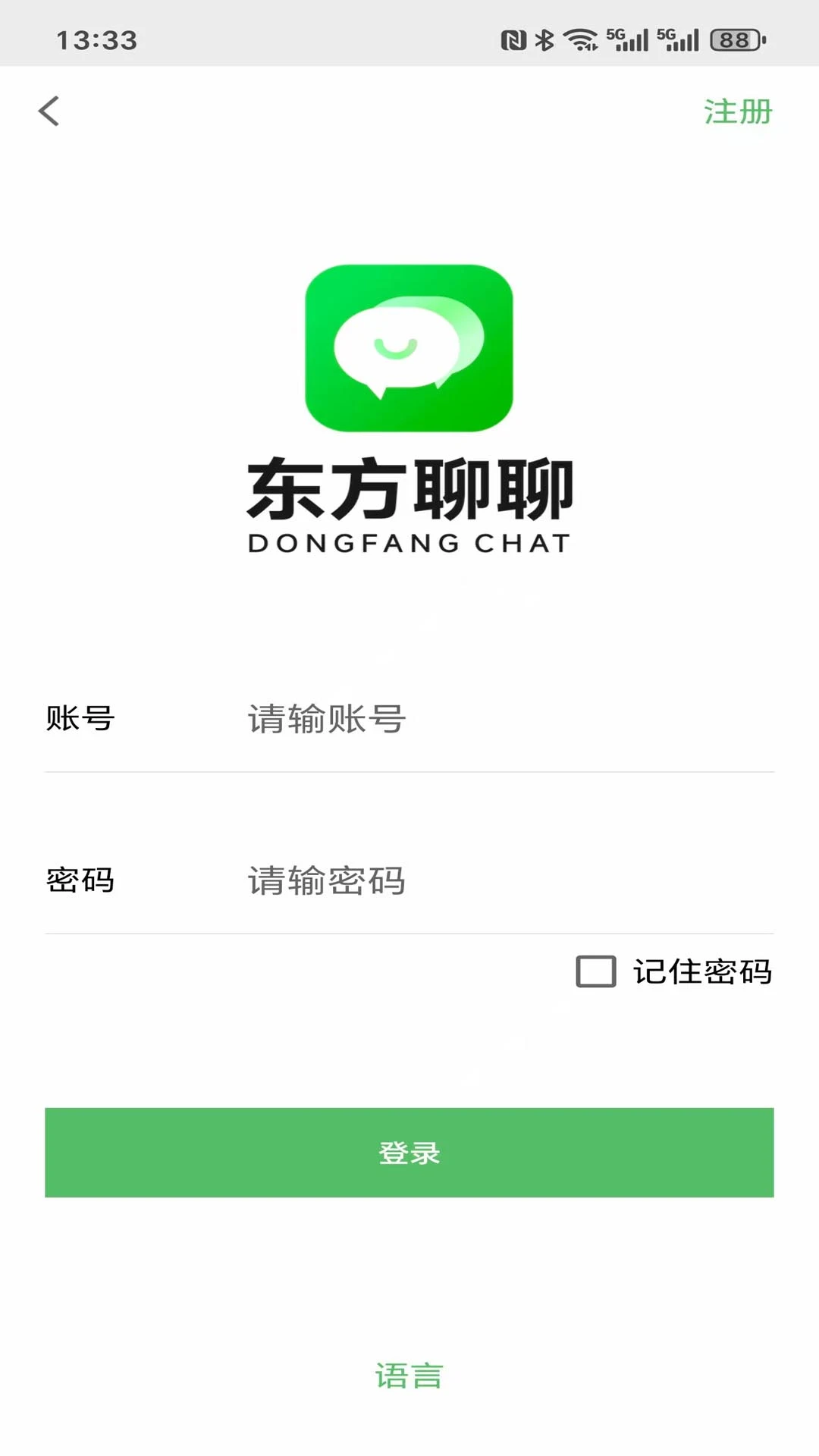Check the 记住密码 remember password box

pyautogui.click(x=596, y=971)
